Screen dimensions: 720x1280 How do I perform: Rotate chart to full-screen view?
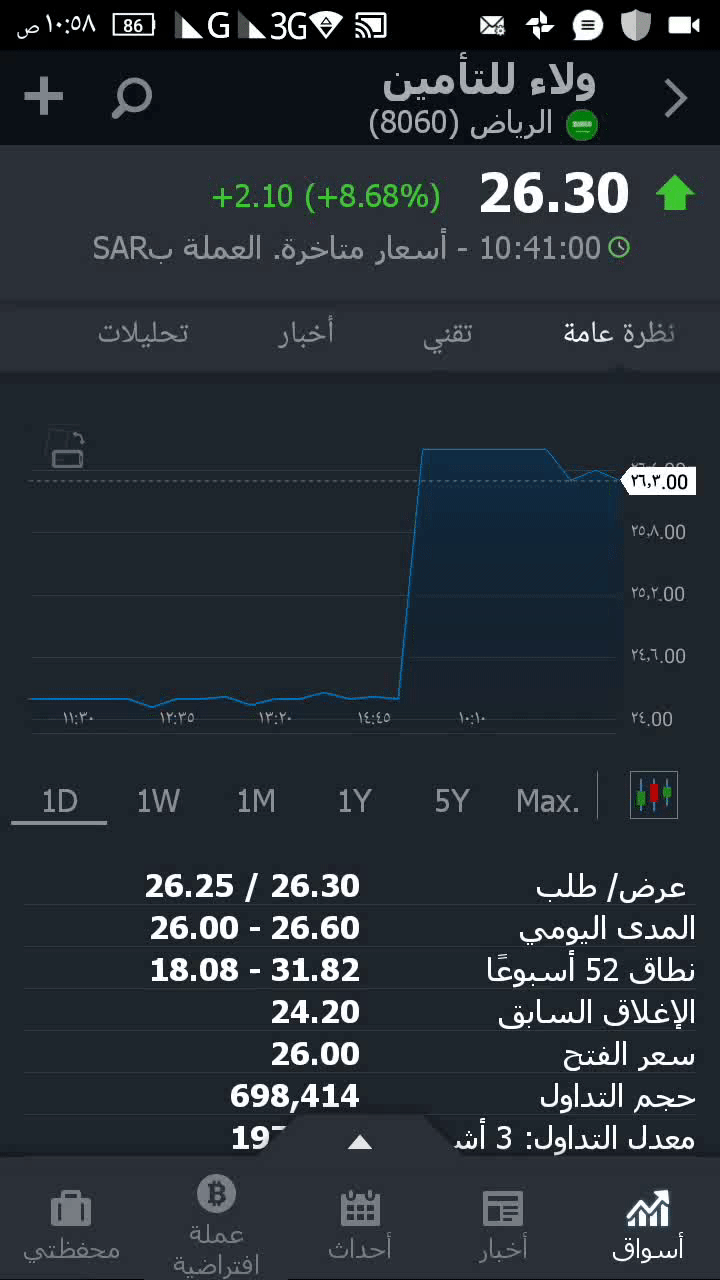point(68,448)
